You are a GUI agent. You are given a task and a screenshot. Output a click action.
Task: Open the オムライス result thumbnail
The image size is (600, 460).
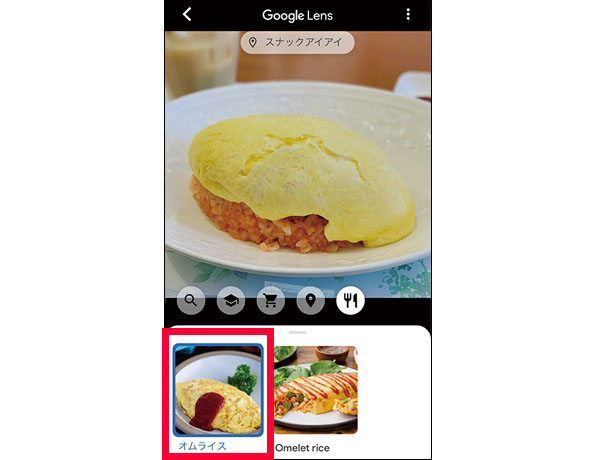[x=218, y=390]
